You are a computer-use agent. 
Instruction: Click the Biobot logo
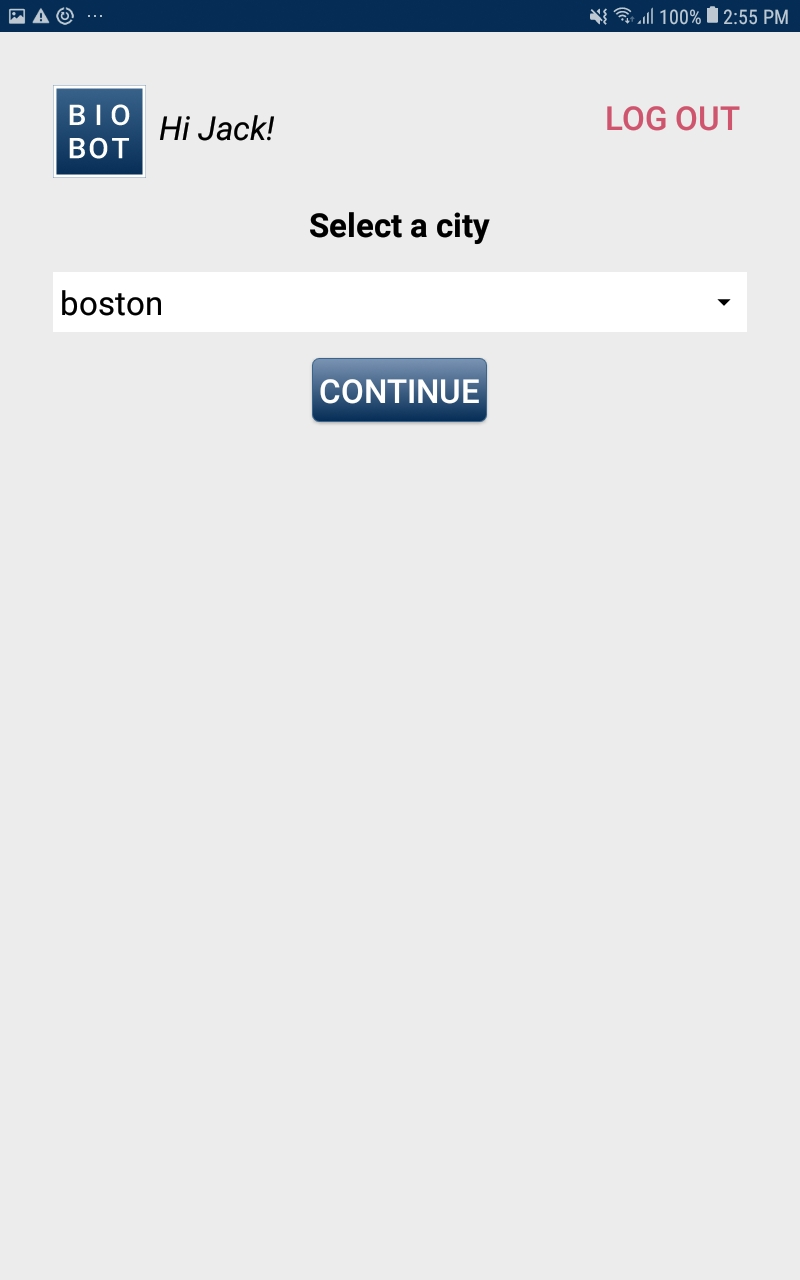[x=98, y=131]
